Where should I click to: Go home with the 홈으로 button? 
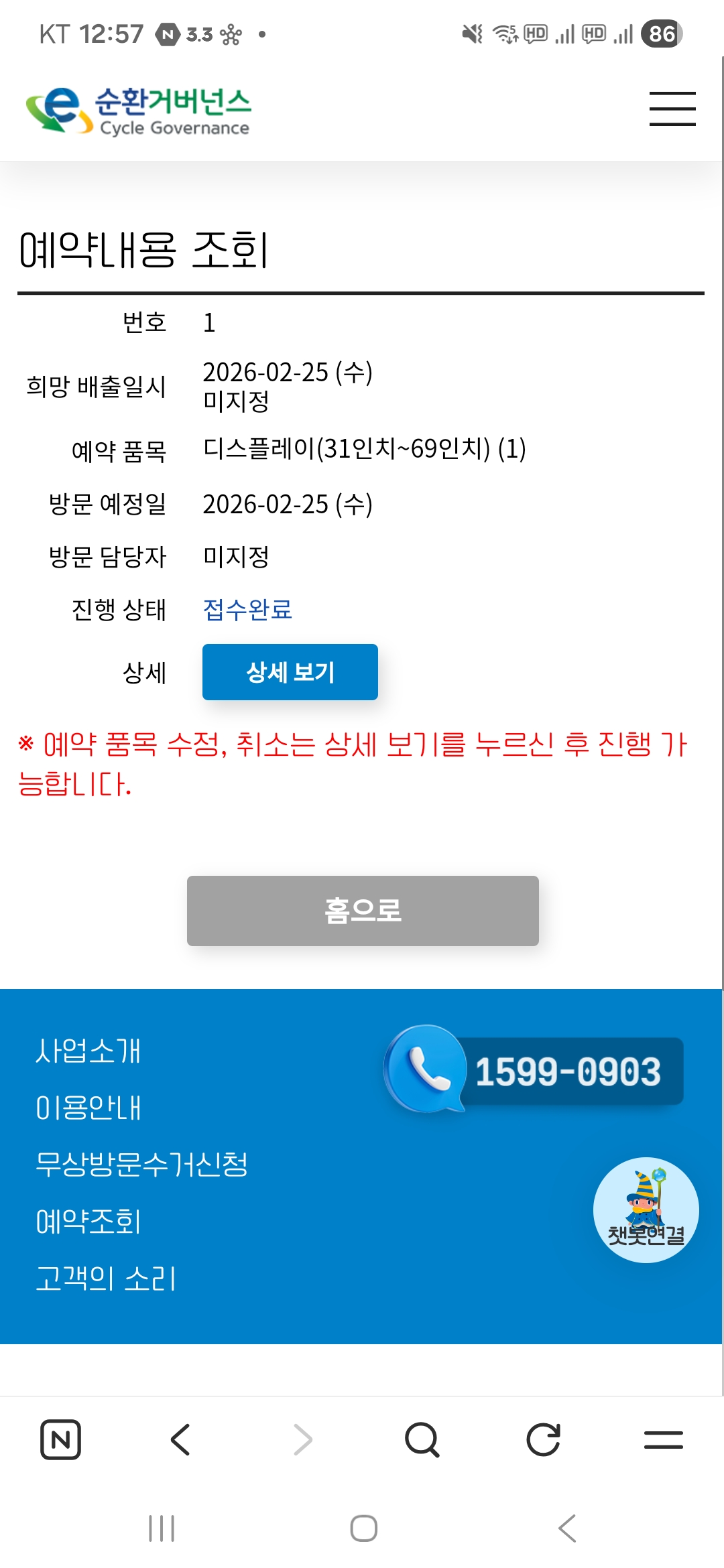coord(363,911)
